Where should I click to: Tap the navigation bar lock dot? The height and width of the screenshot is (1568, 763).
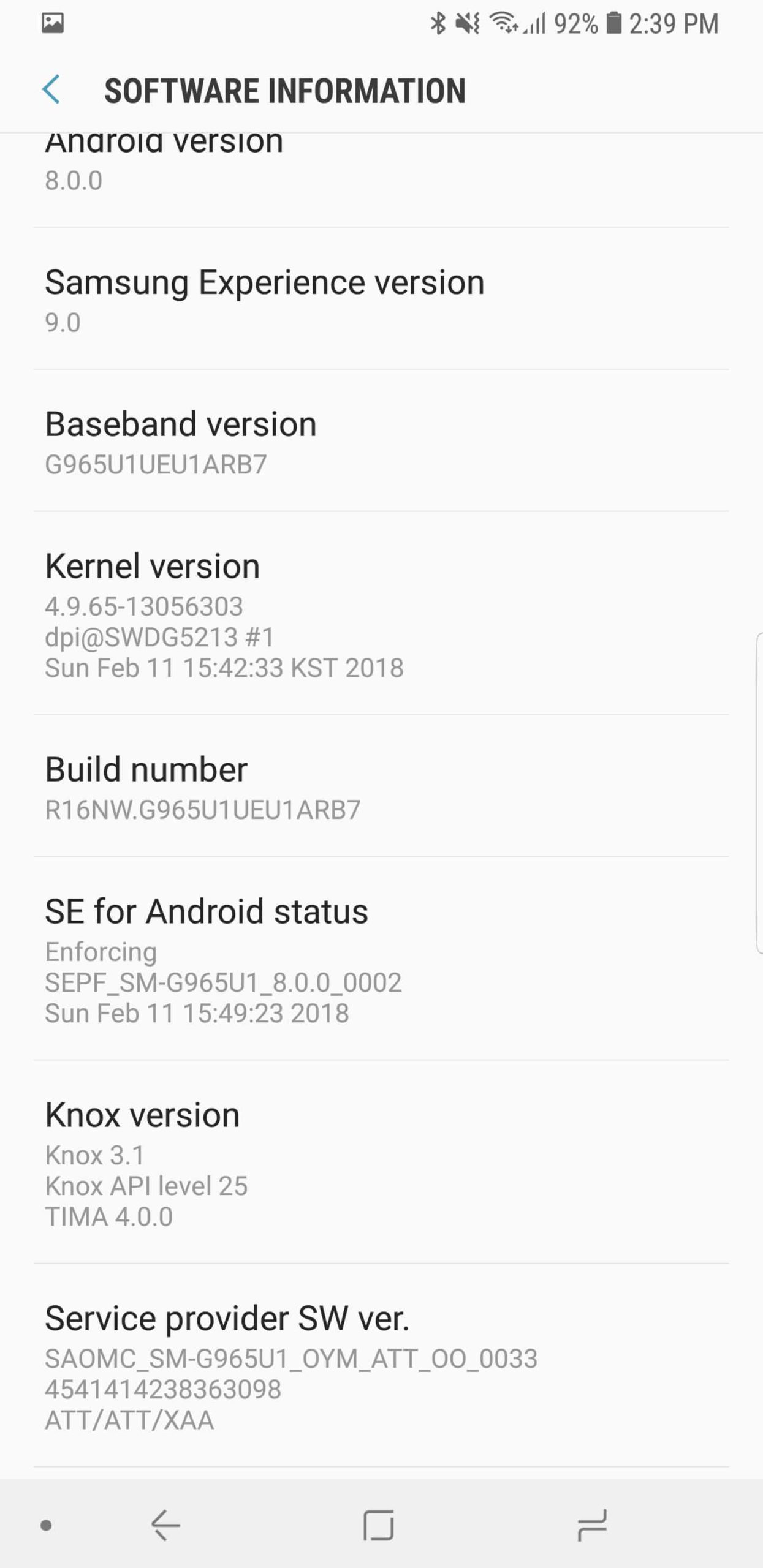46,1525
